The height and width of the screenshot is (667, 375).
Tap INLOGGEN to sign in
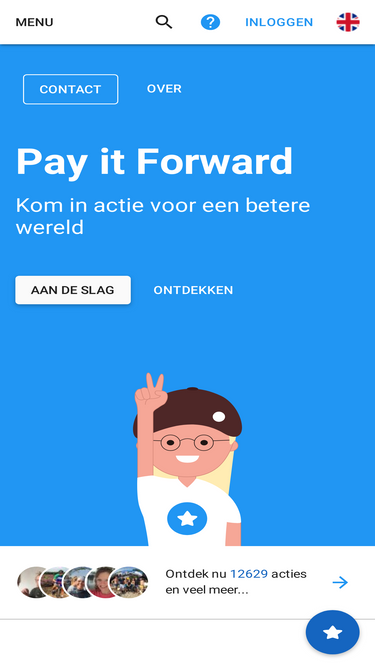279,22
